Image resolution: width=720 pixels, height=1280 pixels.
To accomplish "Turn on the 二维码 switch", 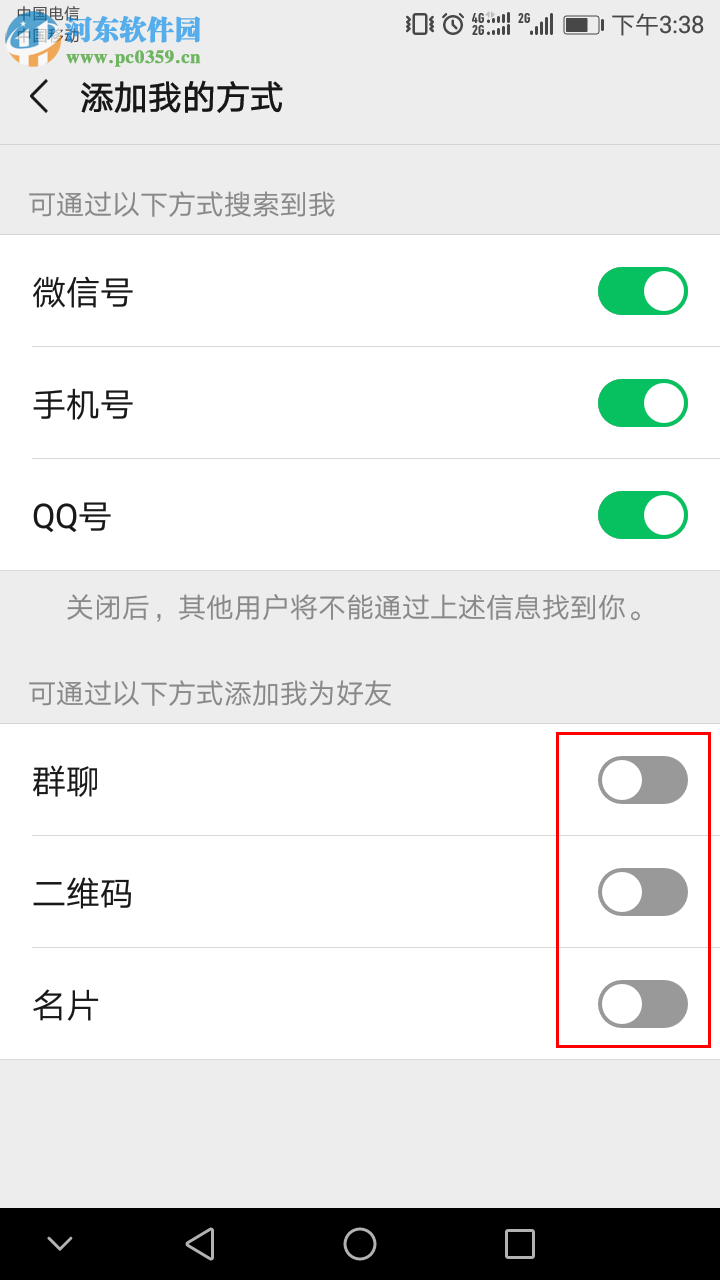I will click(643, 892).
